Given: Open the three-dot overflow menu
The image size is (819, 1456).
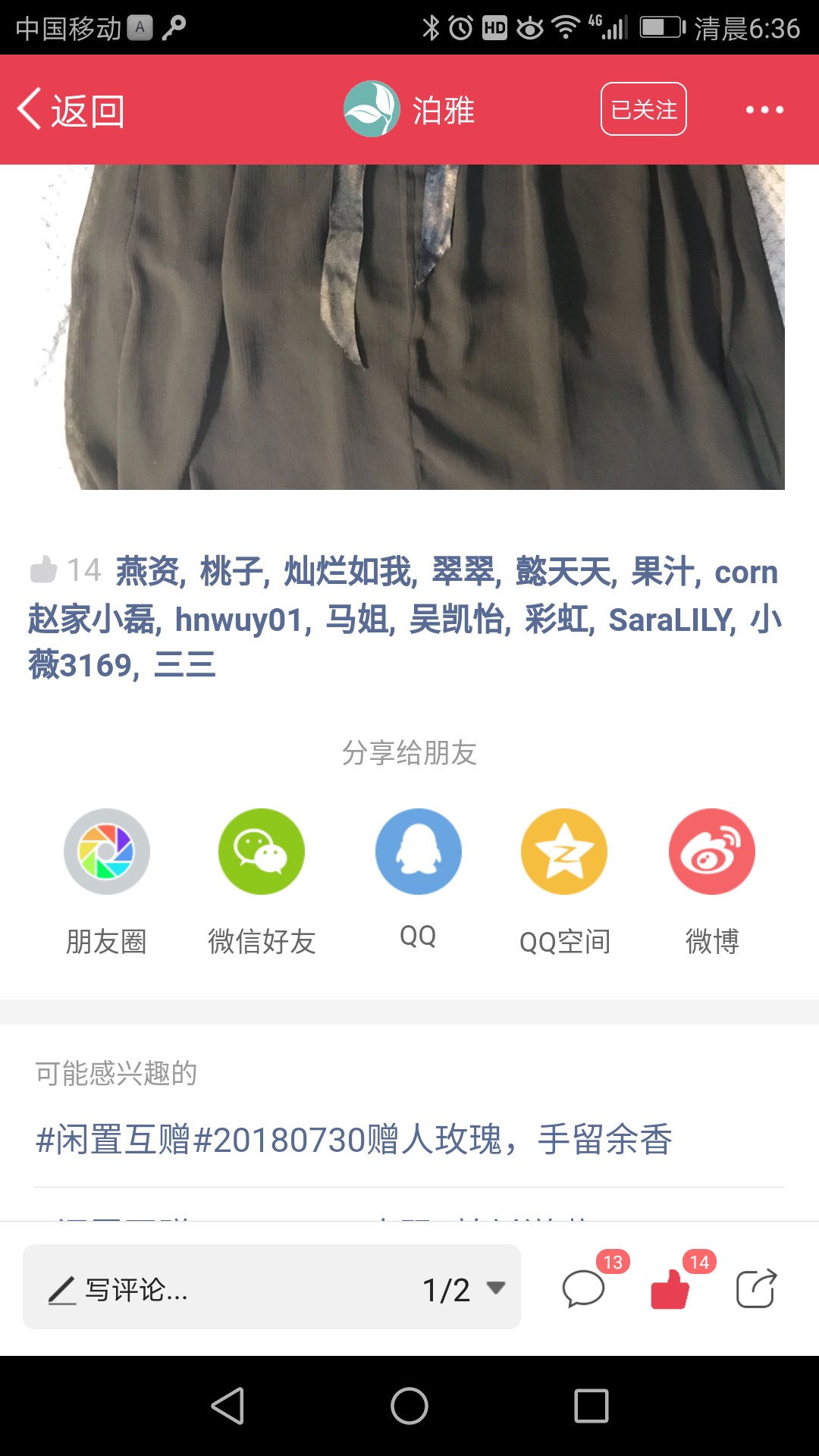Looking at the screenshot, I should click(764, 110).
